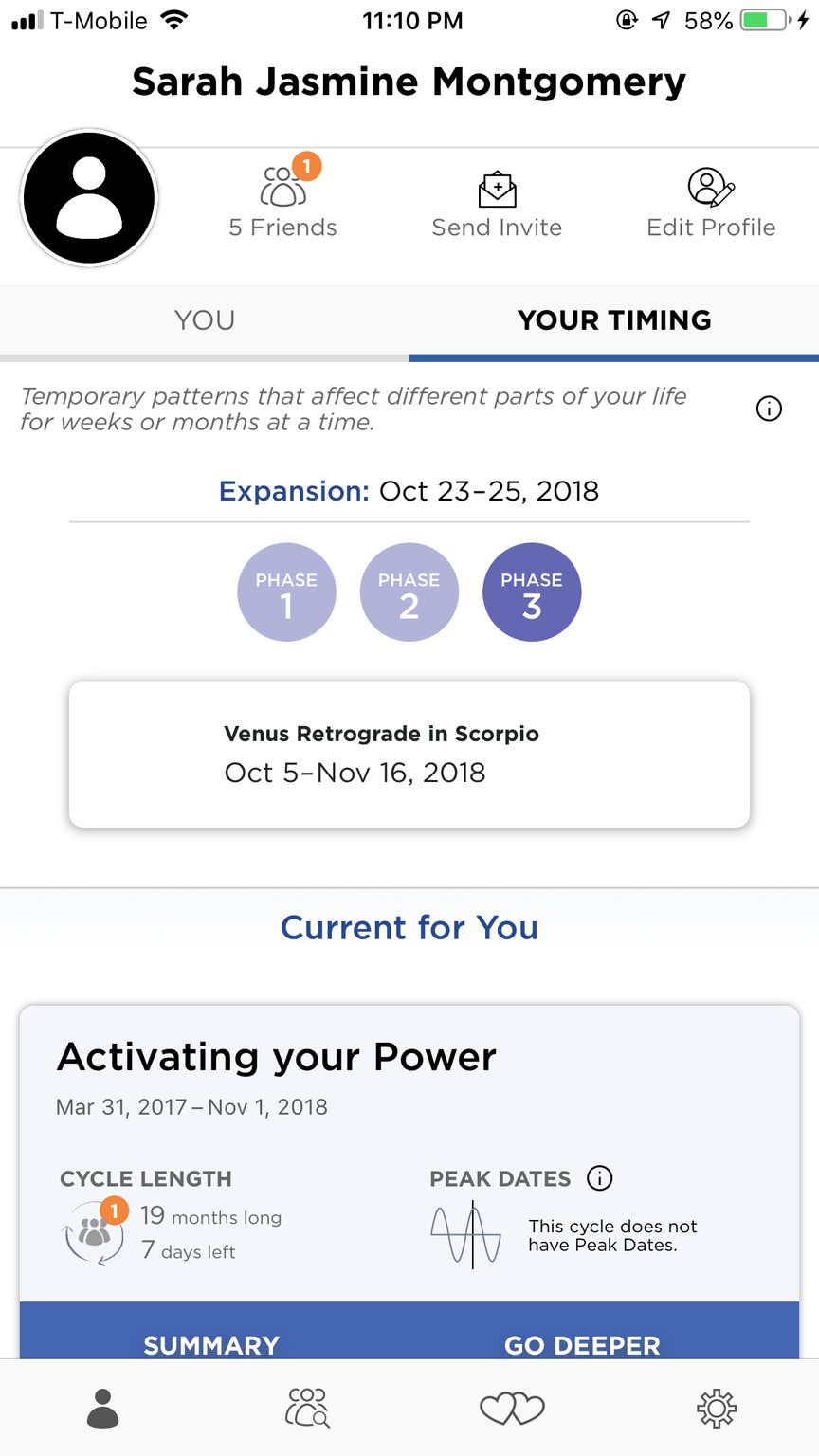Open the info icon next to Peak Dates

598,1178
